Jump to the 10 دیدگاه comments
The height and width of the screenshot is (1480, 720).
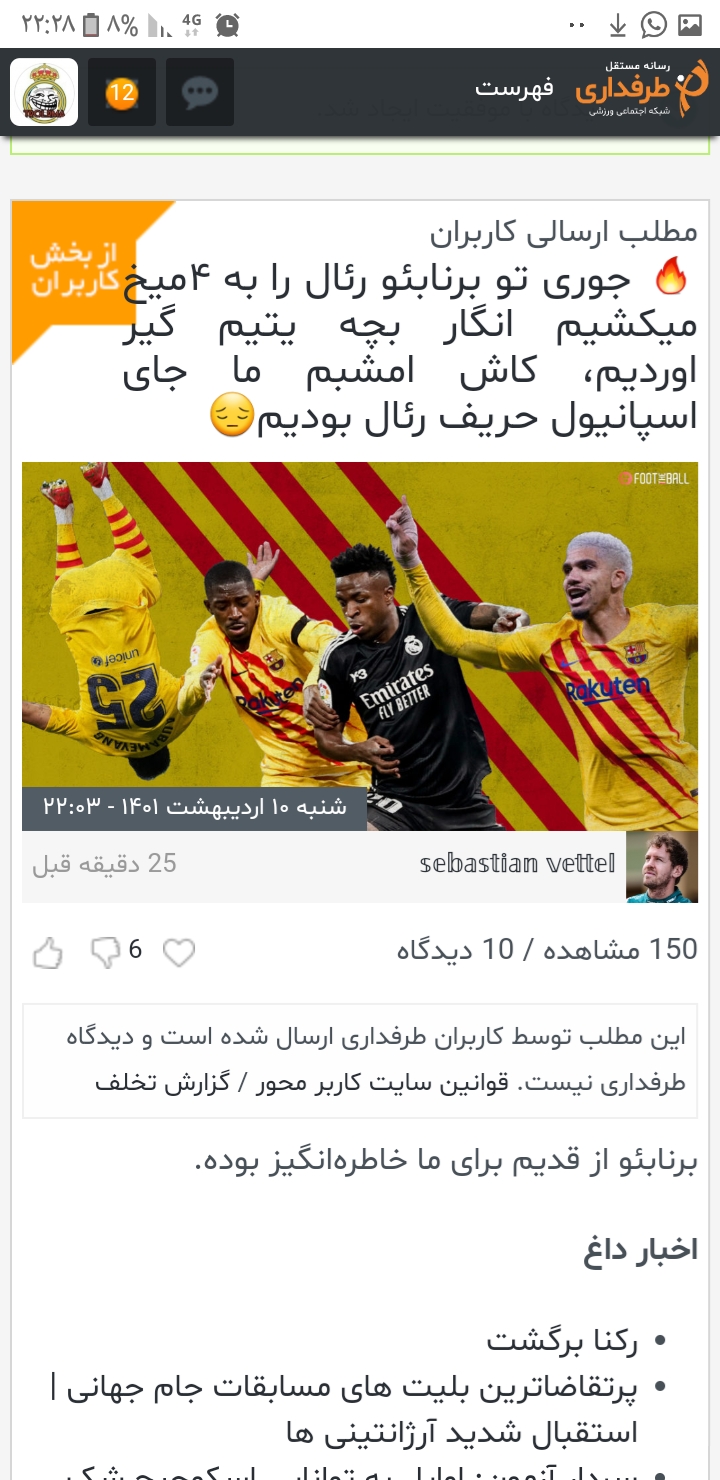pyautogui.click(x=455, y=949)
